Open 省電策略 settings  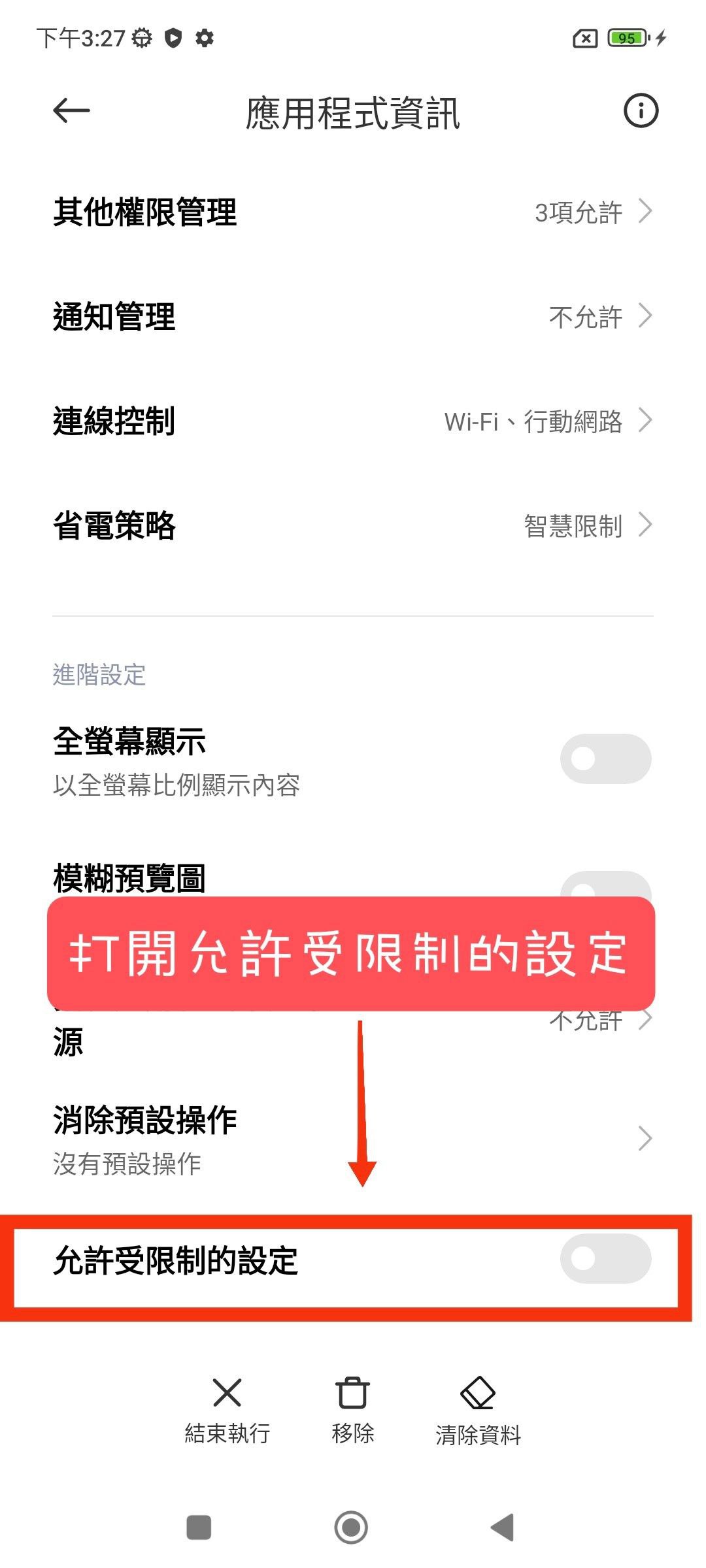[x=353, y=526]
